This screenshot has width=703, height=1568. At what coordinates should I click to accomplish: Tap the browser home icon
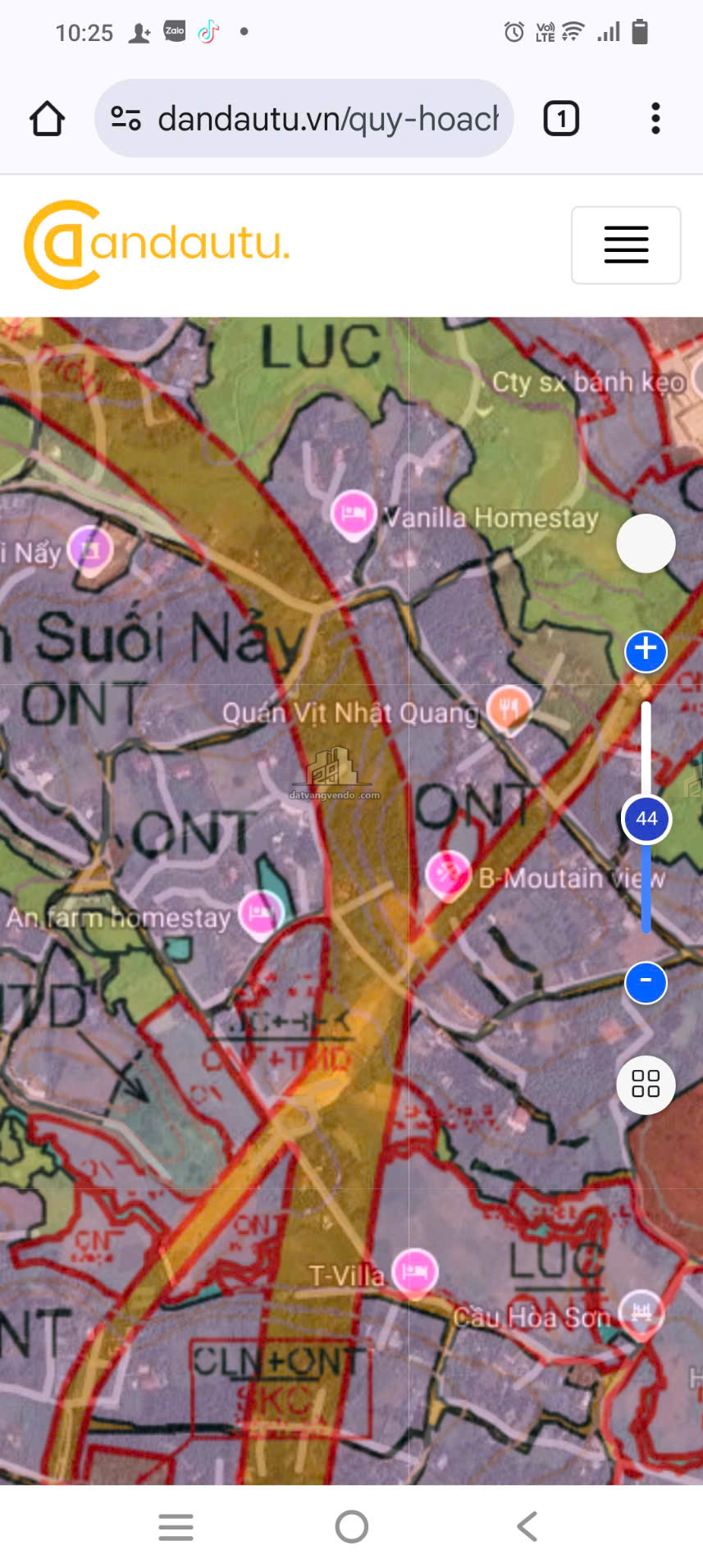tap(47, 119)
